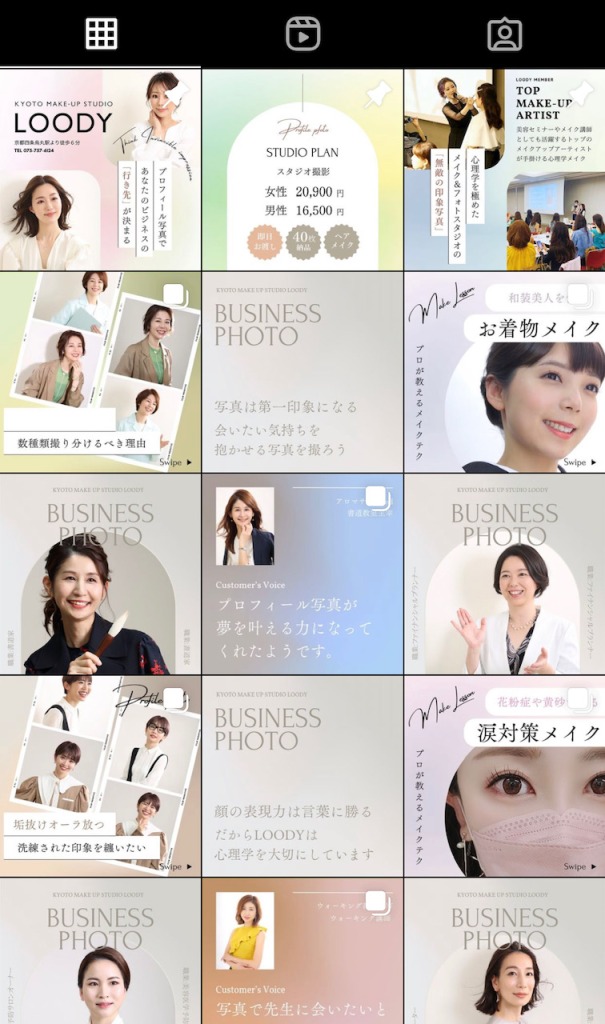605x1024 pixels.
Task: Switch to the Reels tab
Action: coord(302,34)
